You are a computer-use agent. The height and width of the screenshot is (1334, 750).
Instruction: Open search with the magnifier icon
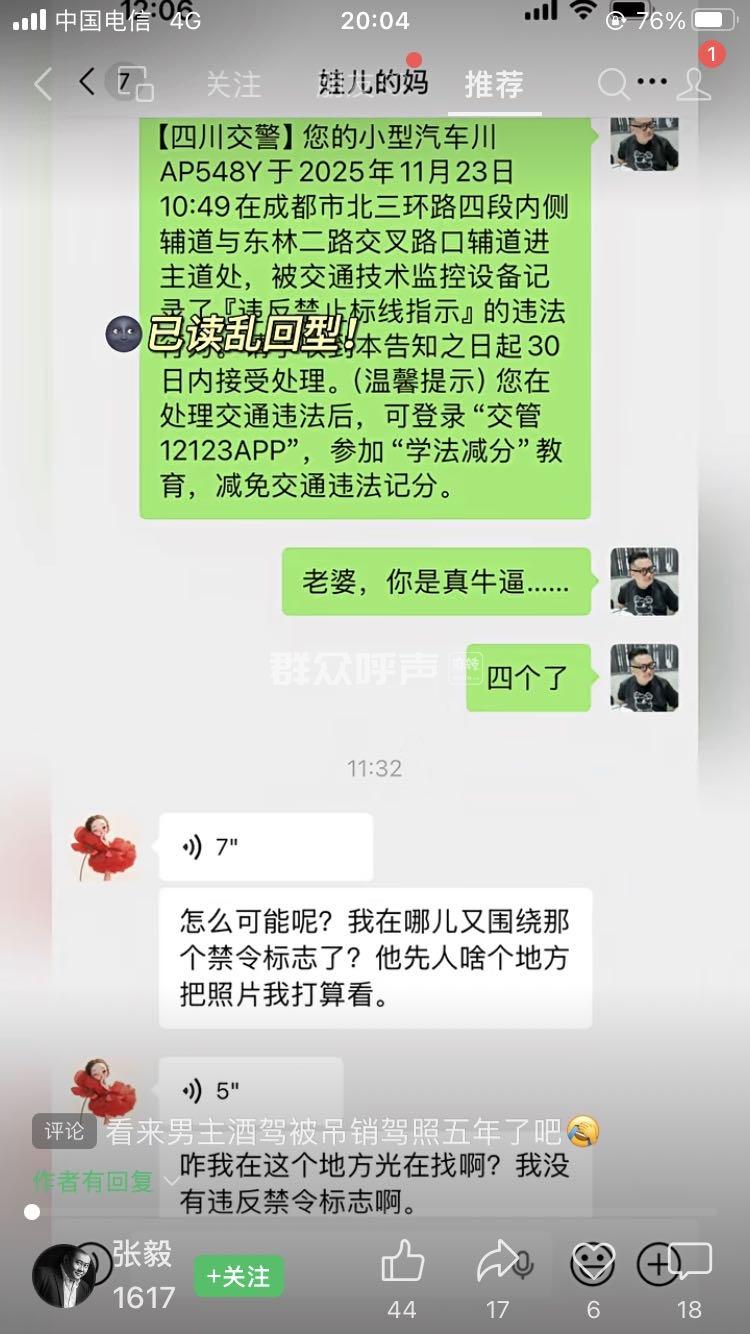613,84
